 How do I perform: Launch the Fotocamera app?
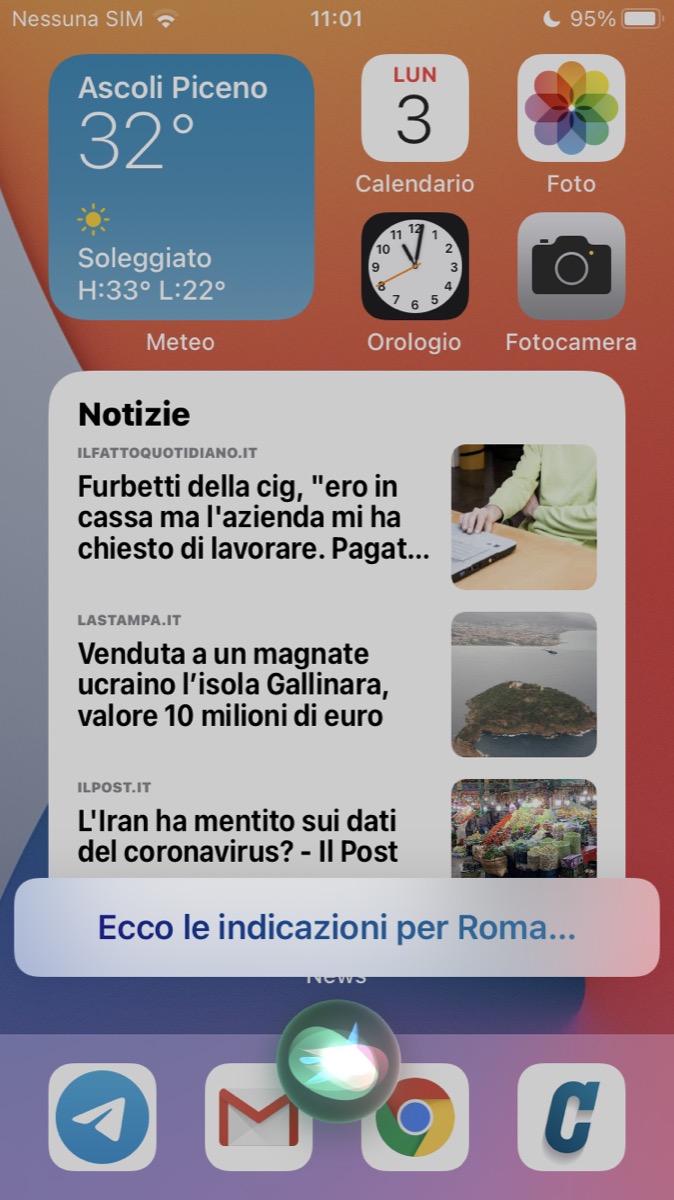(x=571, y=266)
